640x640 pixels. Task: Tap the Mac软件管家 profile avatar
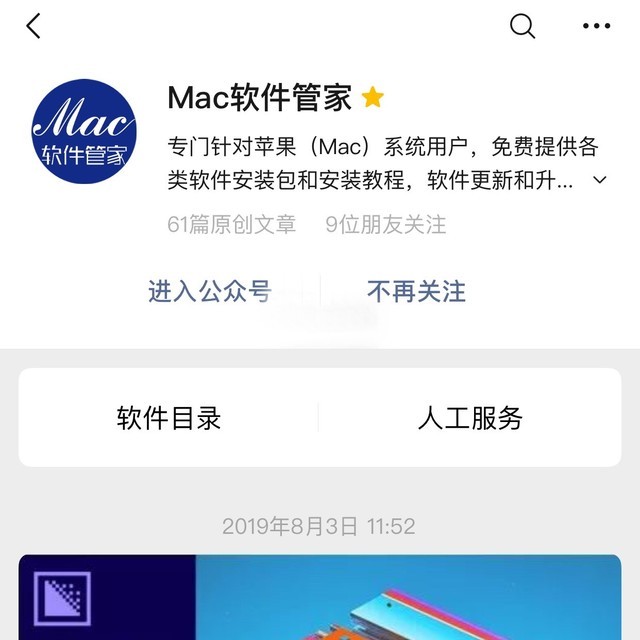[x=85, y=131]
